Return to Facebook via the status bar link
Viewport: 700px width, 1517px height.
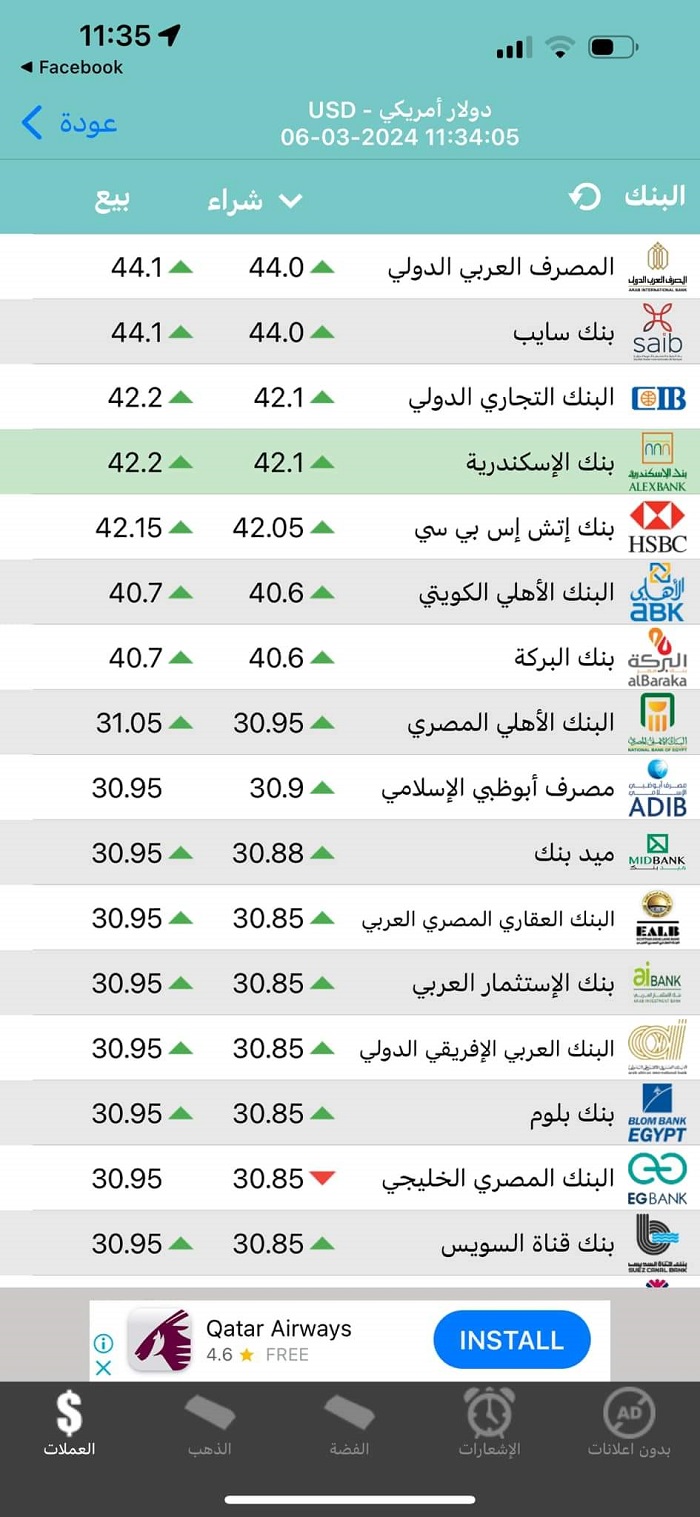[x=72, y=67]
